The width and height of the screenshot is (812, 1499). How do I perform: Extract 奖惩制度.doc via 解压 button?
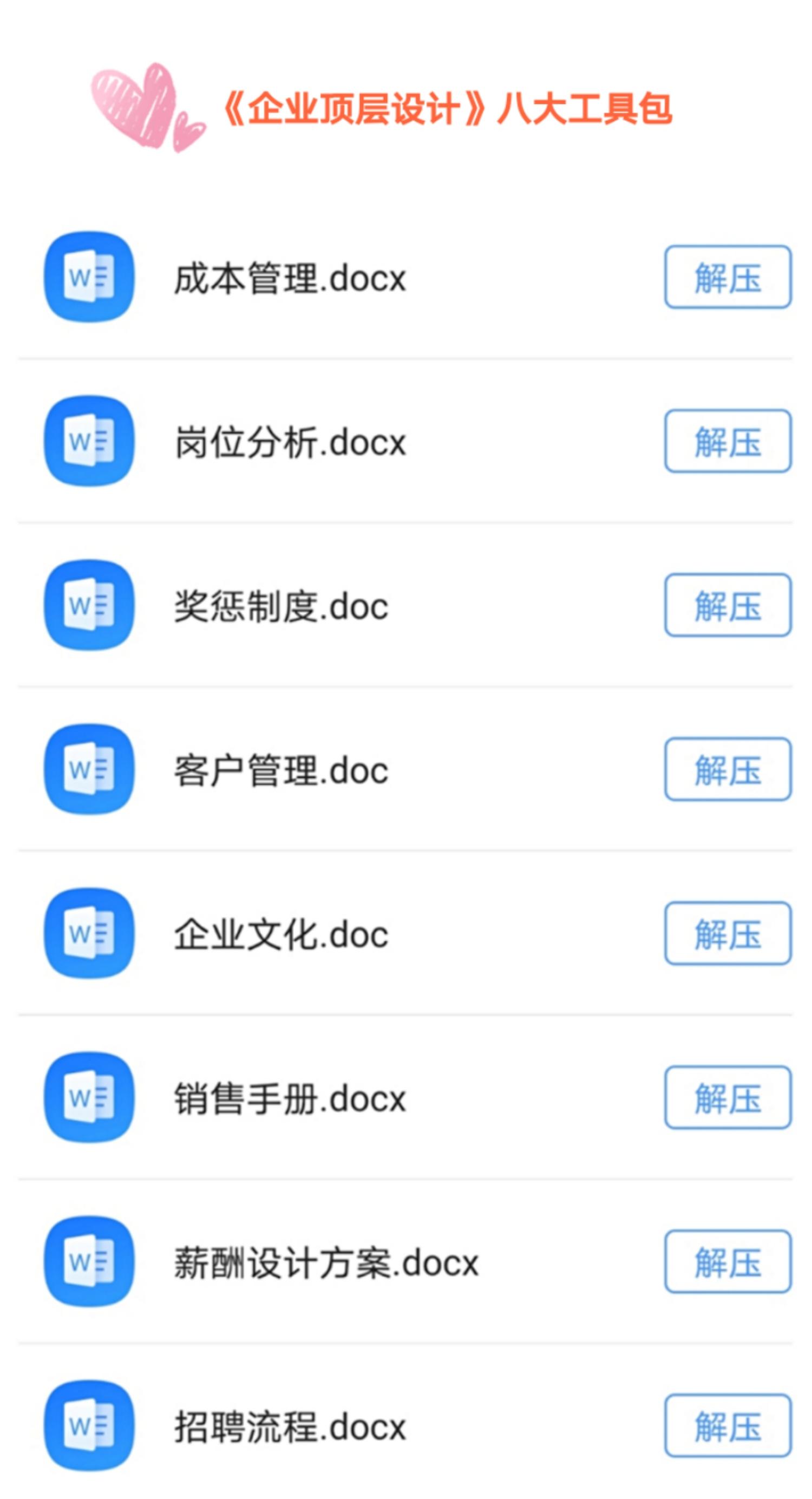point(728,607)
